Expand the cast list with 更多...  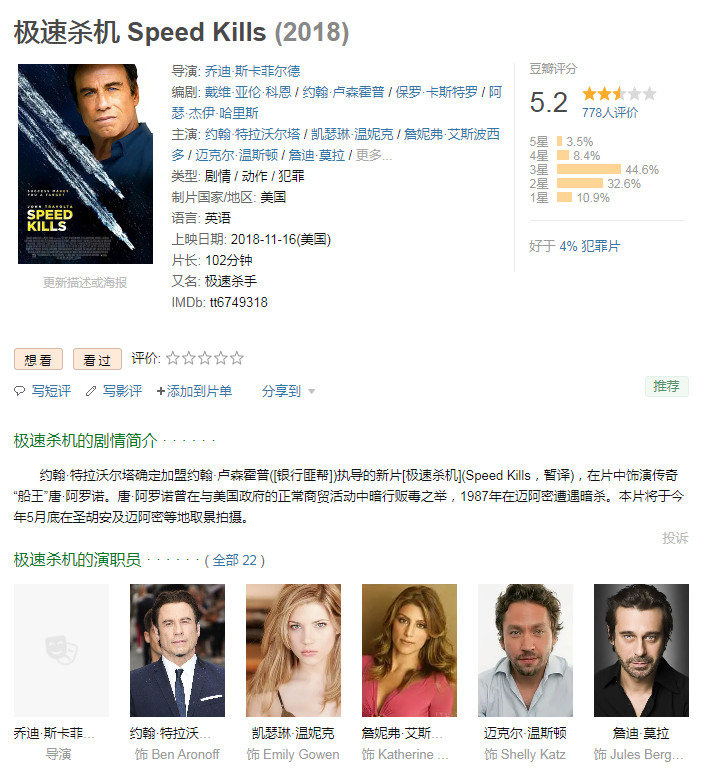(374, 155)
